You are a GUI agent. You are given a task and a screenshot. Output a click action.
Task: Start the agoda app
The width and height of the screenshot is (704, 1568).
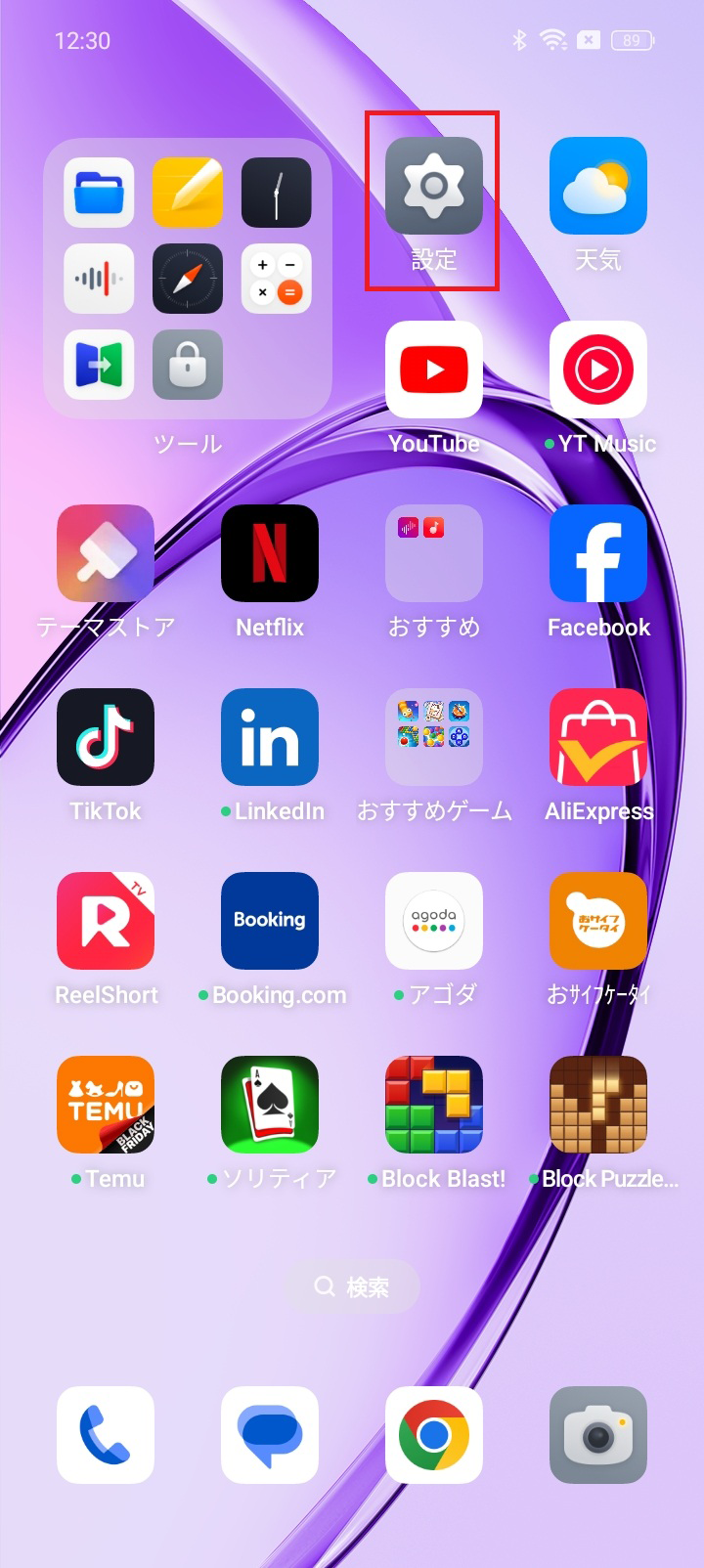(433, 920)
